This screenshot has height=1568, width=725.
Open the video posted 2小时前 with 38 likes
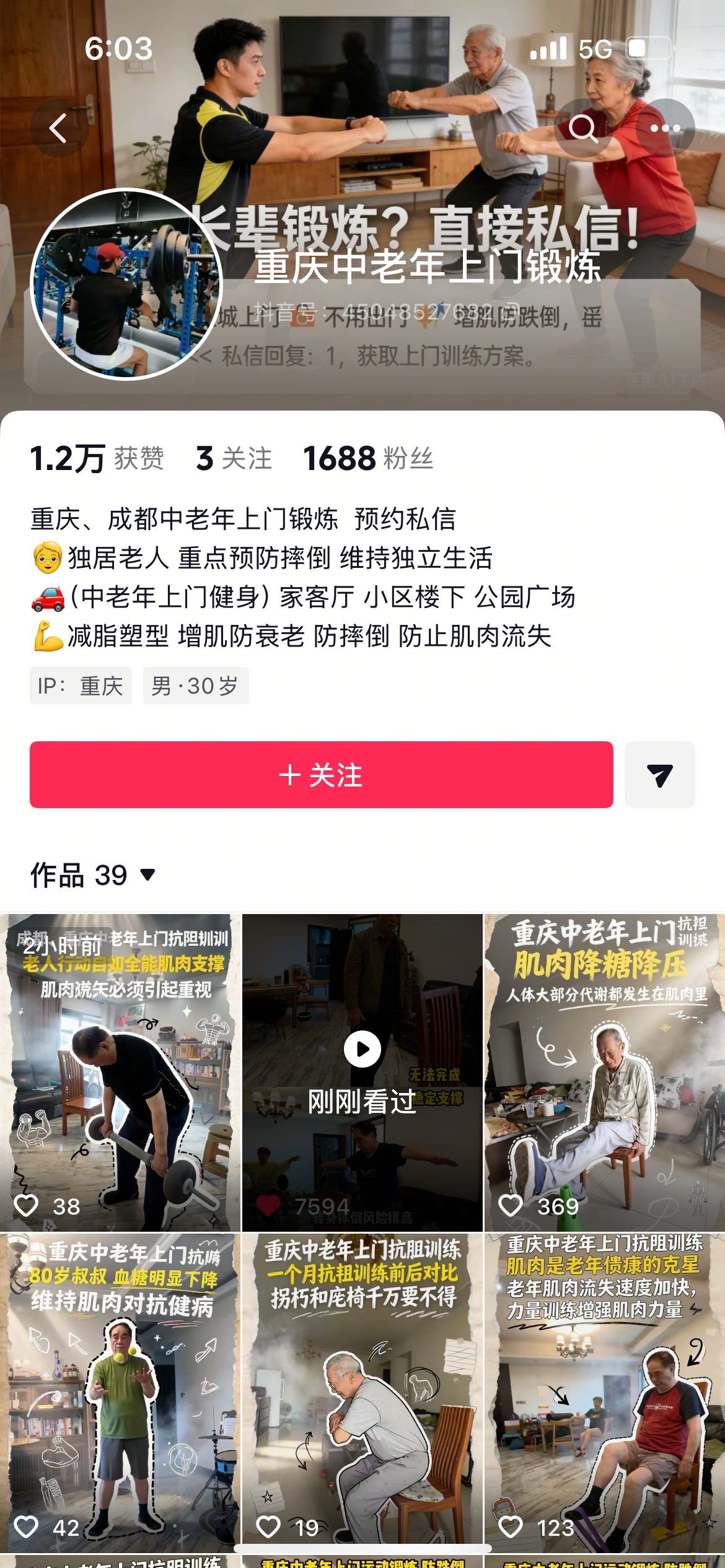click(120, 1073)
